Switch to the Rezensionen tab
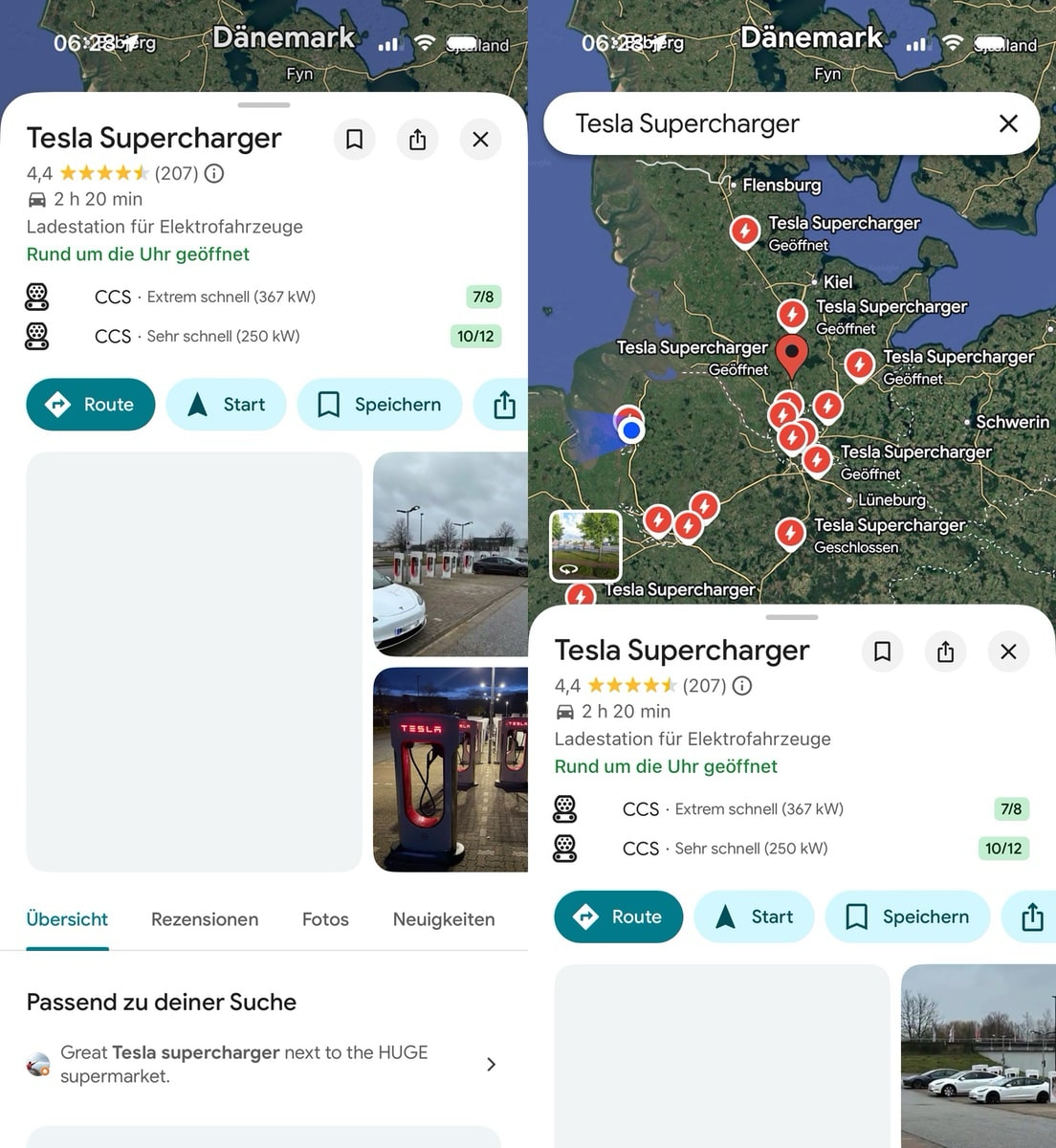The height and width of the screenshot is (1148, 1056). point(205,919)
